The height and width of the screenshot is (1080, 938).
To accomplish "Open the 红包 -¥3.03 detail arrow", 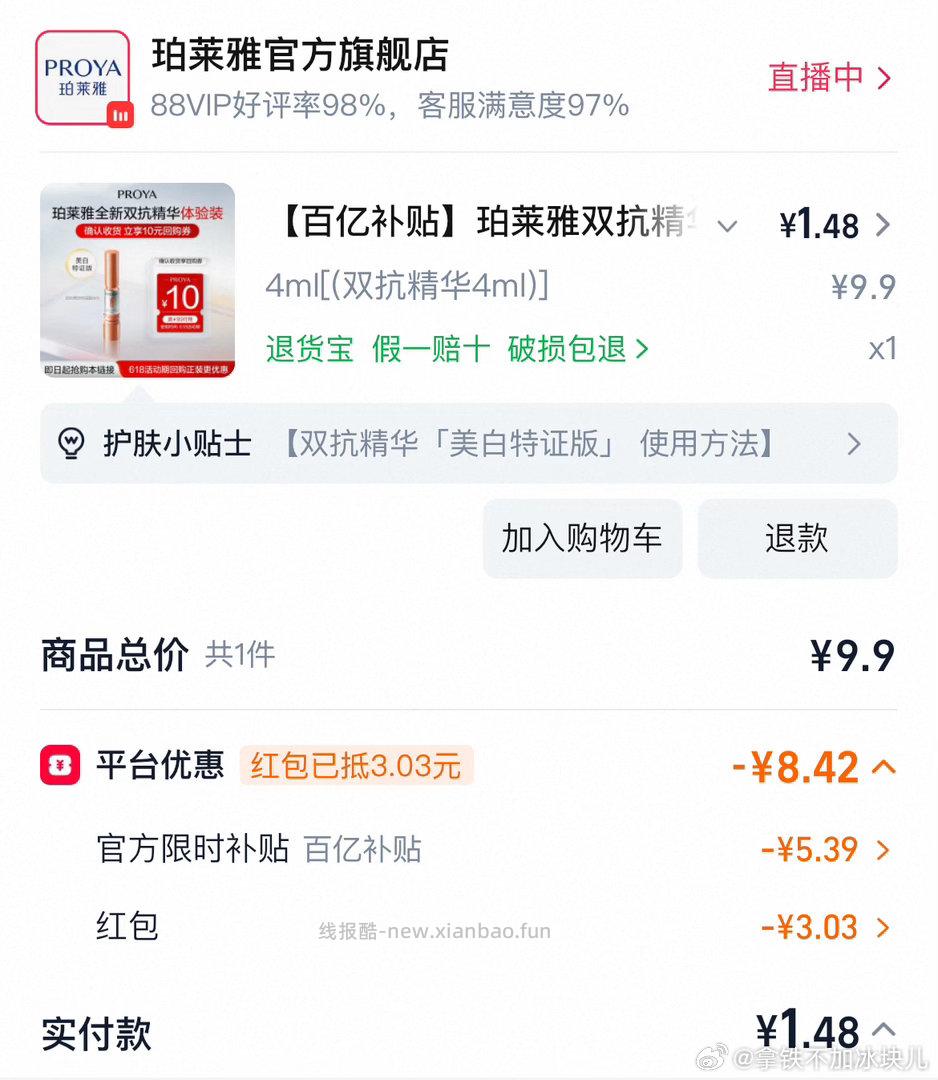I will 884,927.
